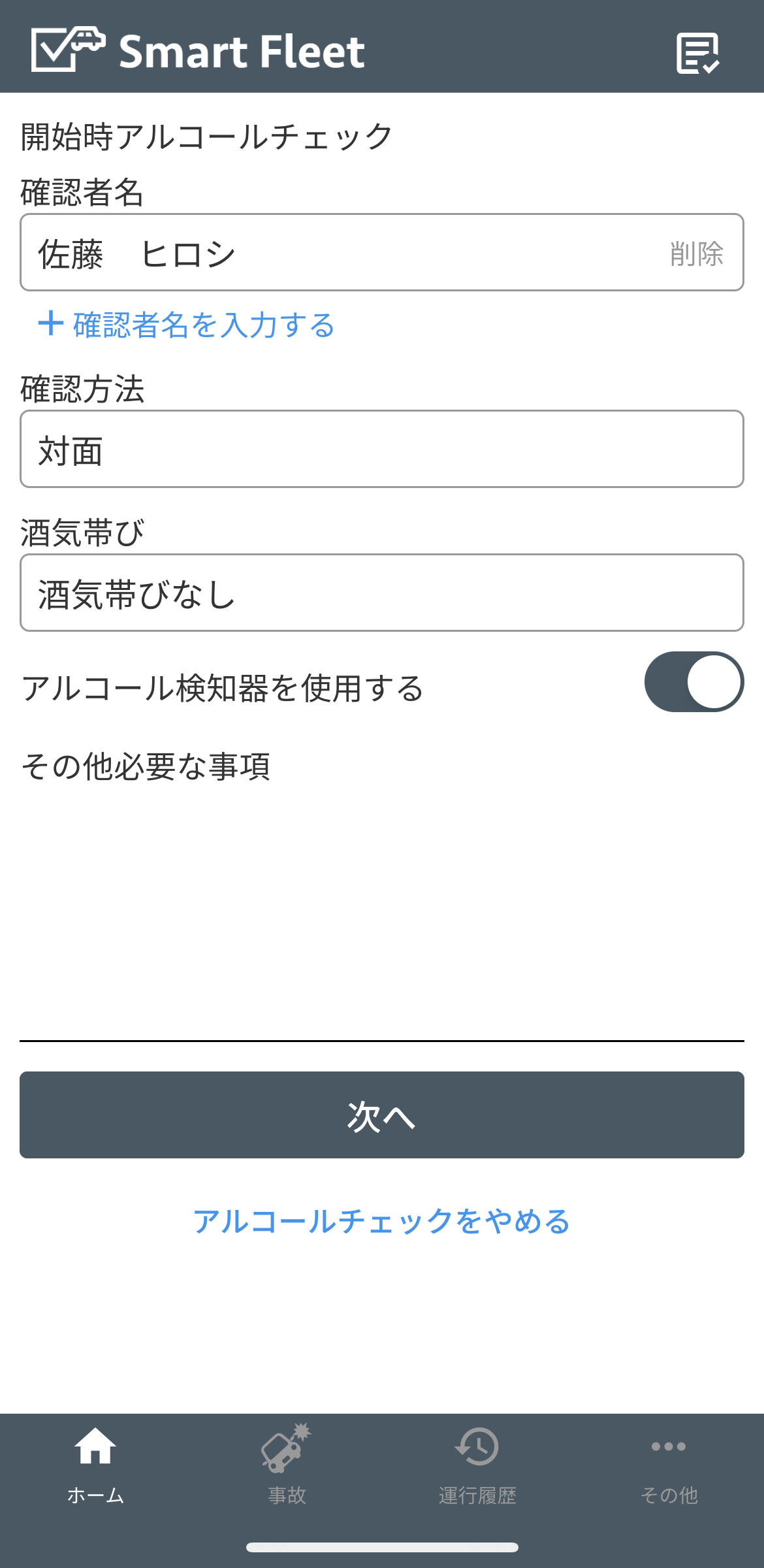764x1568 pixels.
Task: Tap 削除 to remove 佐藤 ヒロシ
Action: pos(696,253)
